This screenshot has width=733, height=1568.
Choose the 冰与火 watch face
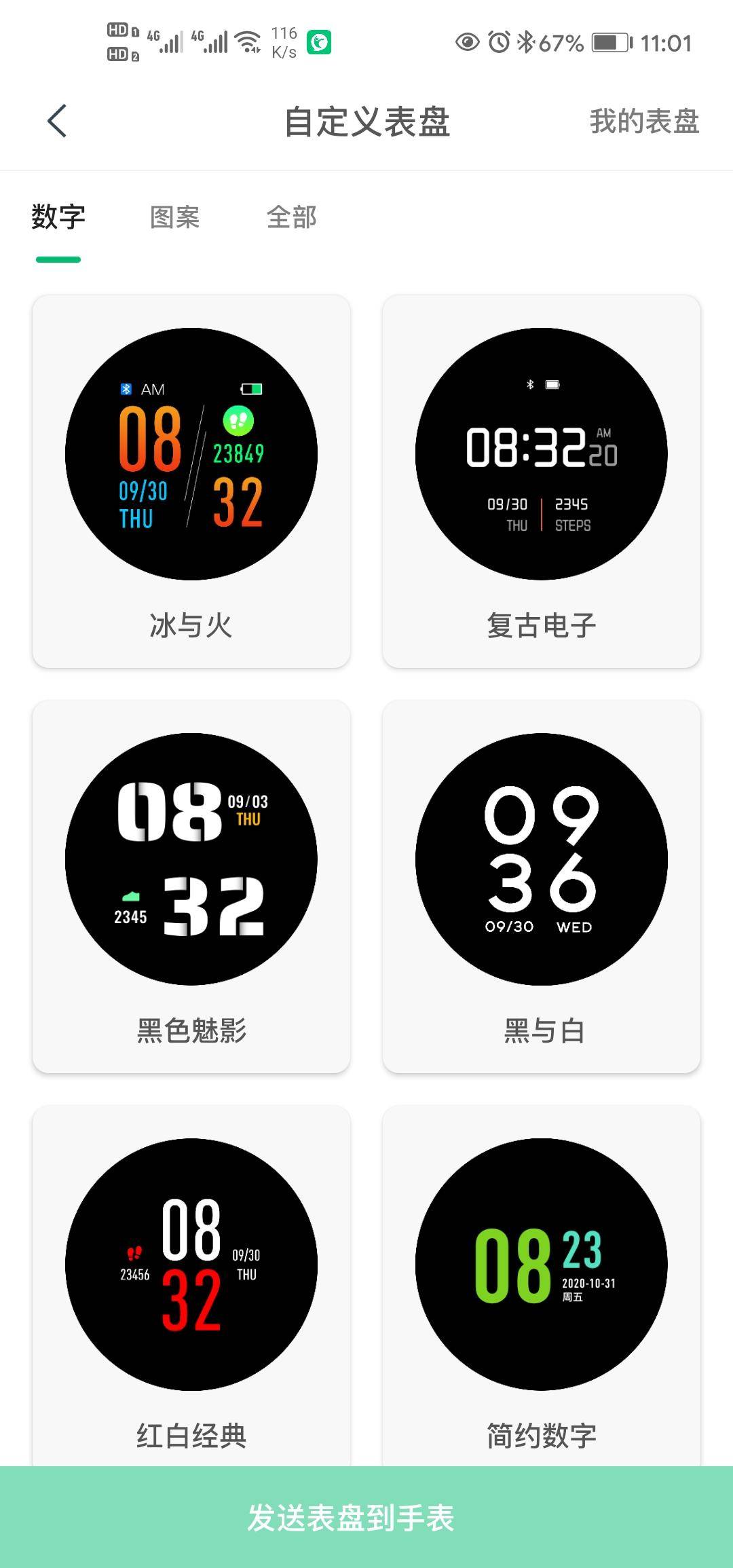(191, 481)
